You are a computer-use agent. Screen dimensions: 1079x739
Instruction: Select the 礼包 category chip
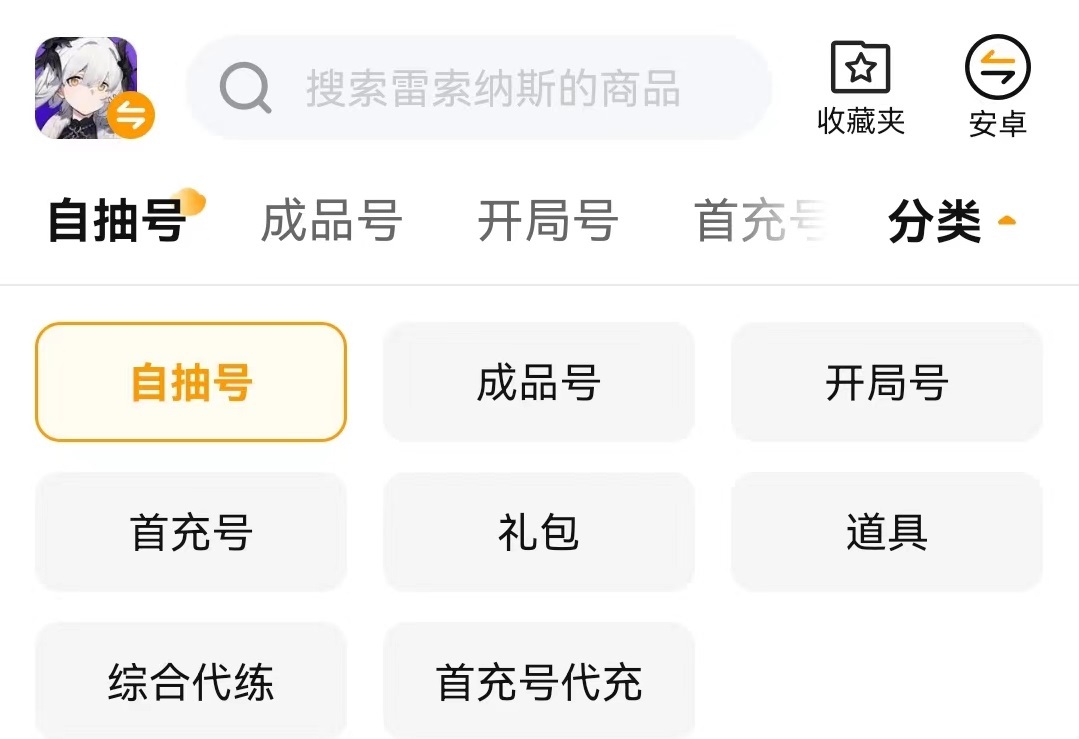pyautogui.click(x=539, y=532)
